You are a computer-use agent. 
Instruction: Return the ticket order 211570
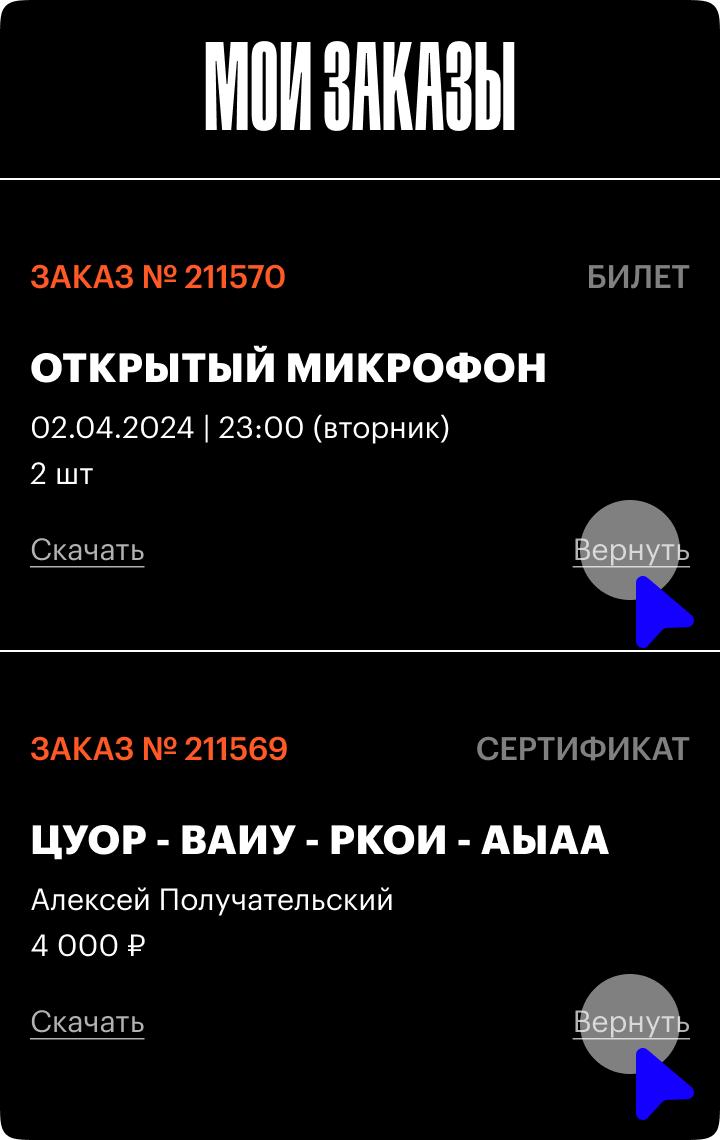coord(631,550)
